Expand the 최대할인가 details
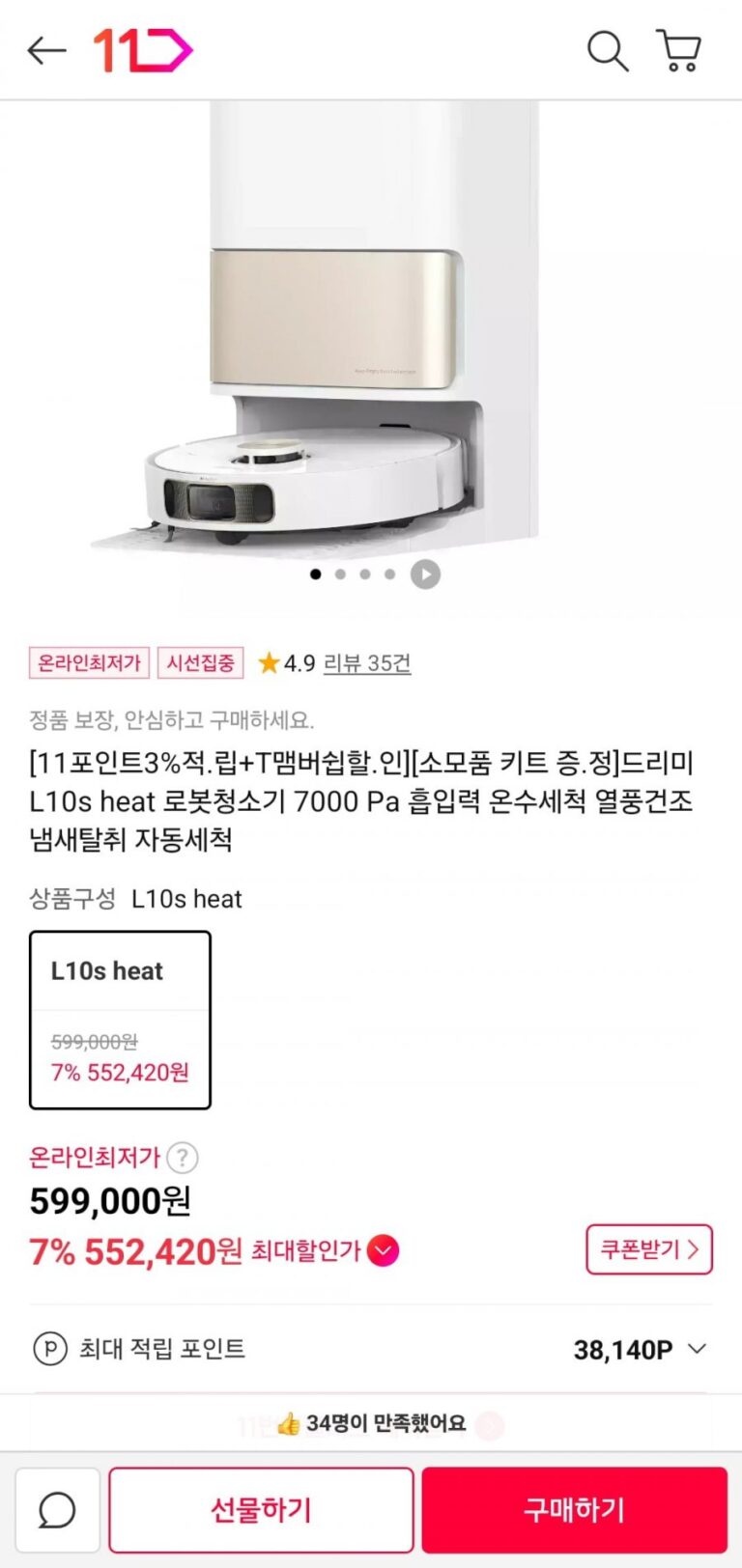This screenshot has height=1568, width=742. (x=384, y=1251)
